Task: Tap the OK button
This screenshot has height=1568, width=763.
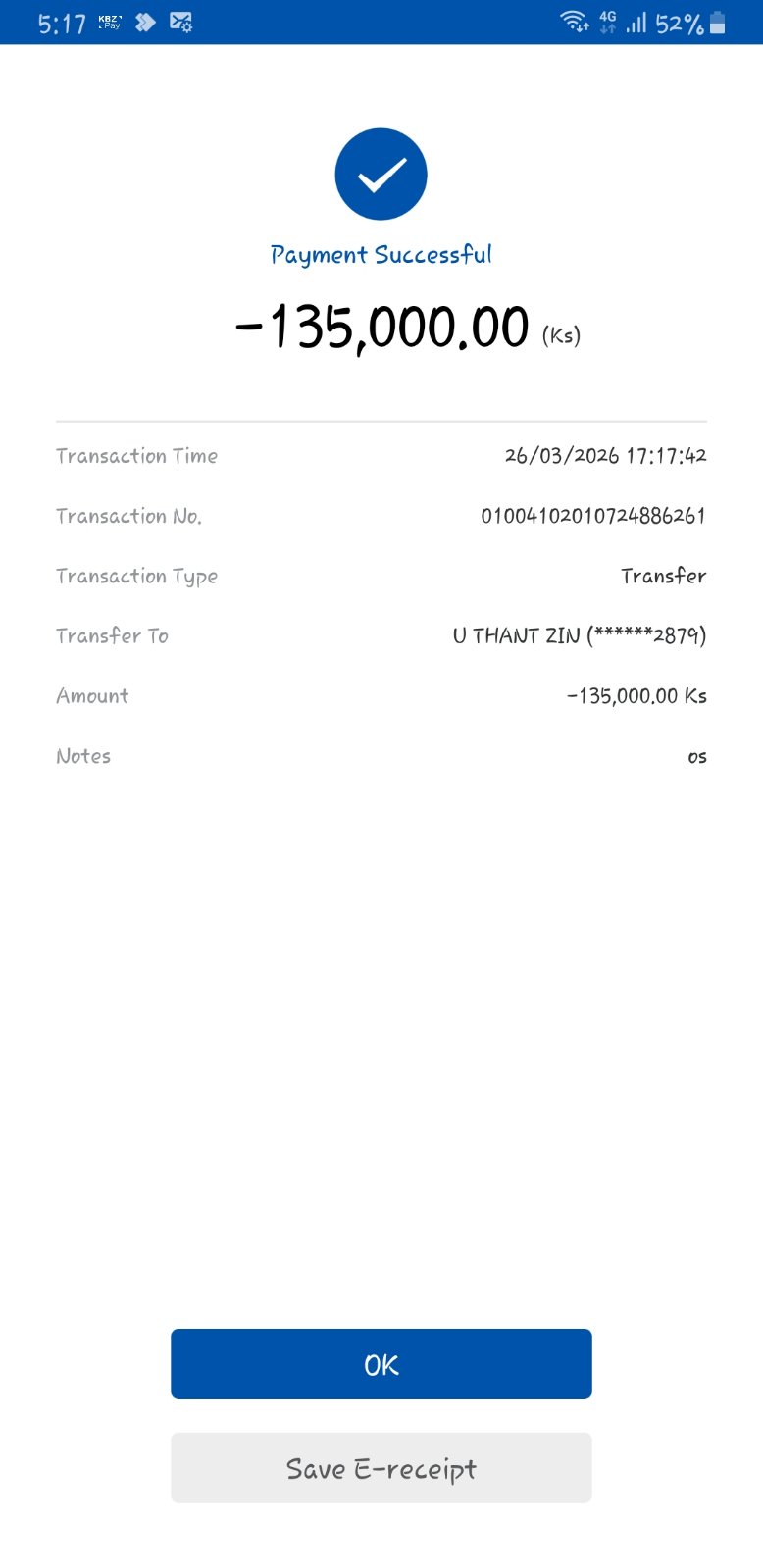Action: (381, 1363)
